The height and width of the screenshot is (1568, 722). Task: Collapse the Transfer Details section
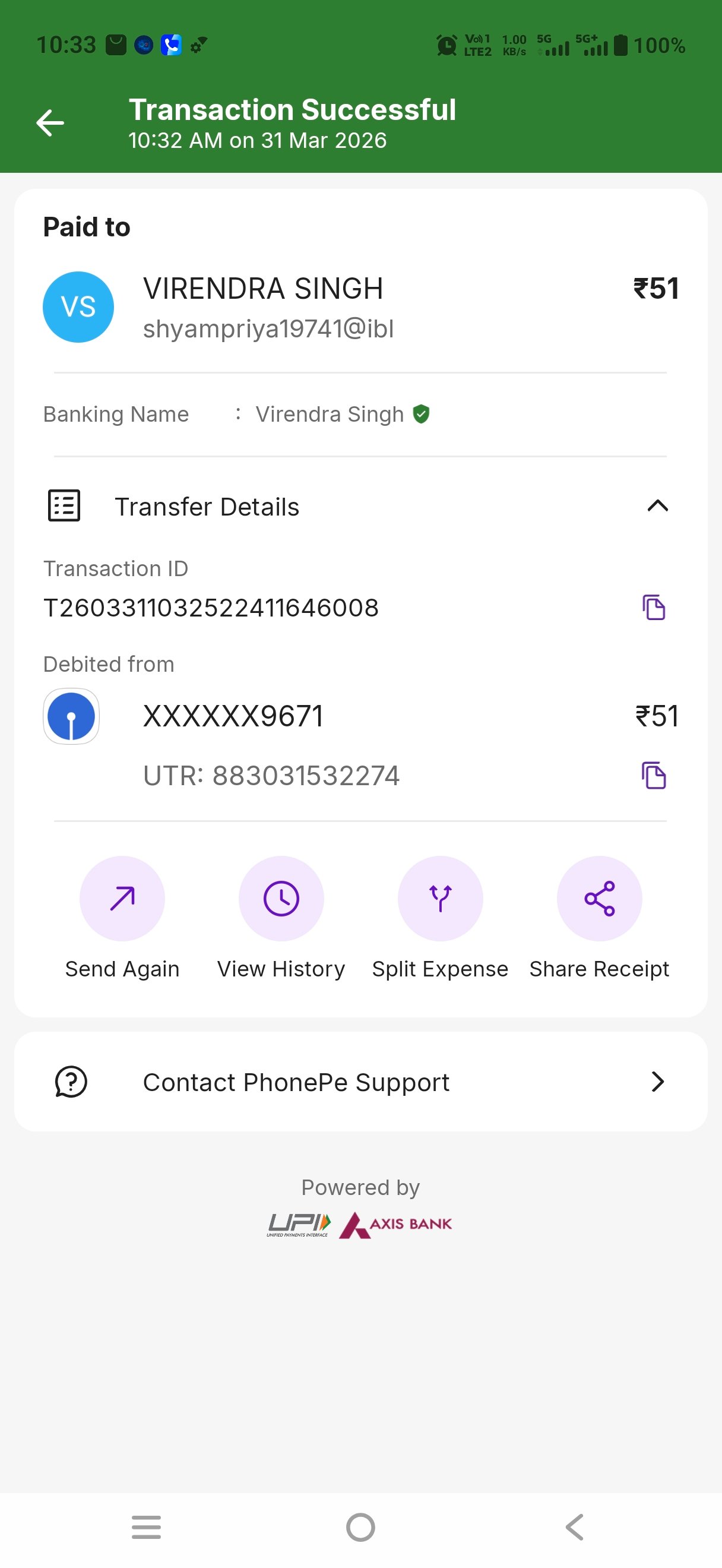click(657, 506)
